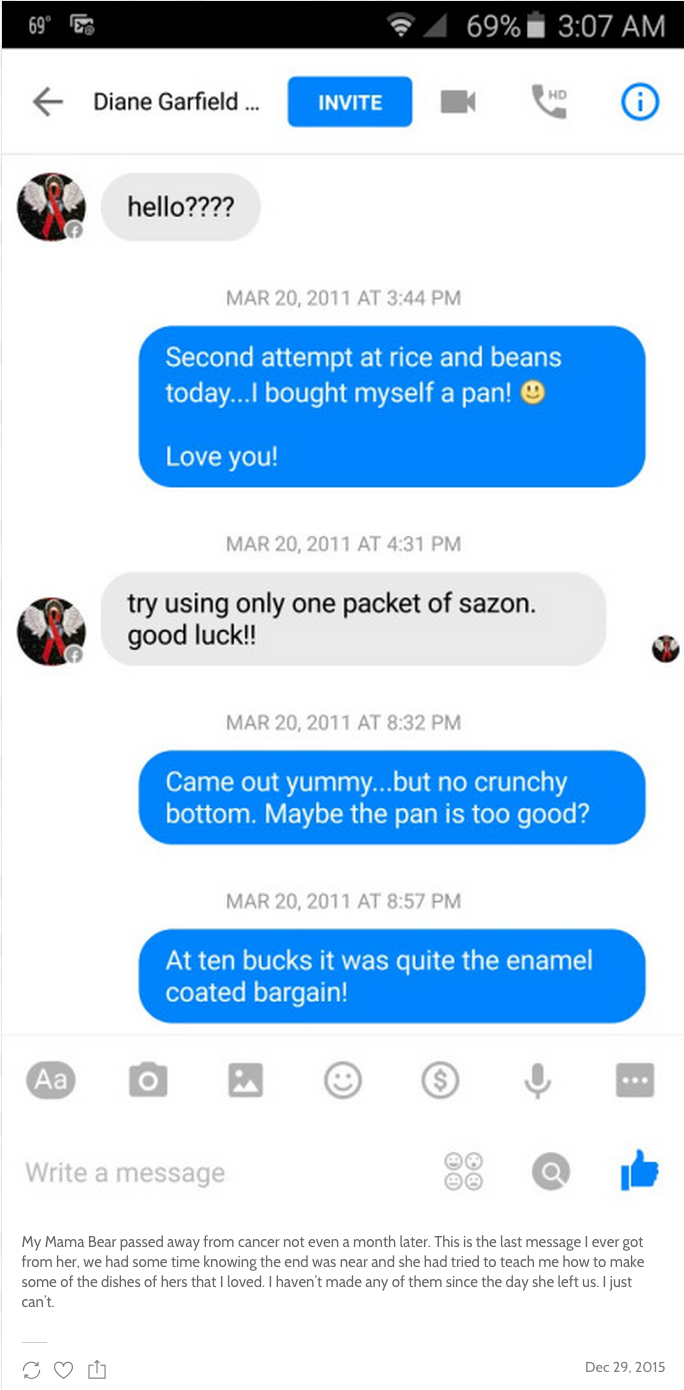Open the camera to take a photo
The width and height of the screenshot is (684, 1390).
pos(148,1080)
